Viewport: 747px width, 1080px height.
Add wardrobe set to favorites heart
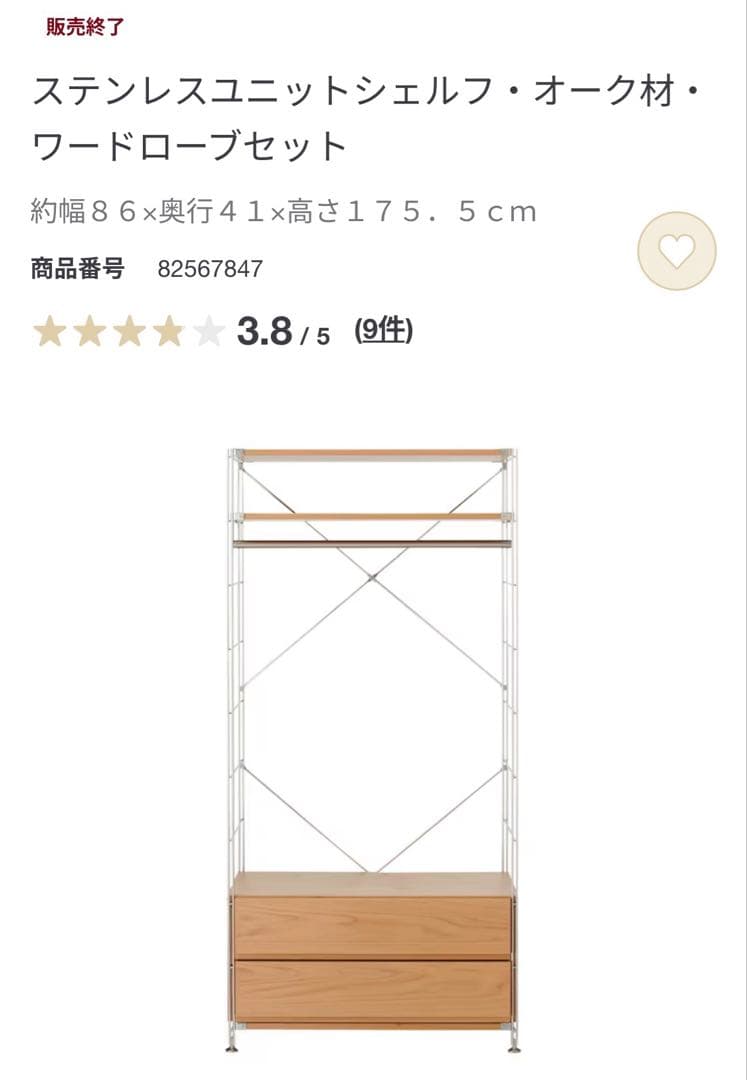pos(677,251)
